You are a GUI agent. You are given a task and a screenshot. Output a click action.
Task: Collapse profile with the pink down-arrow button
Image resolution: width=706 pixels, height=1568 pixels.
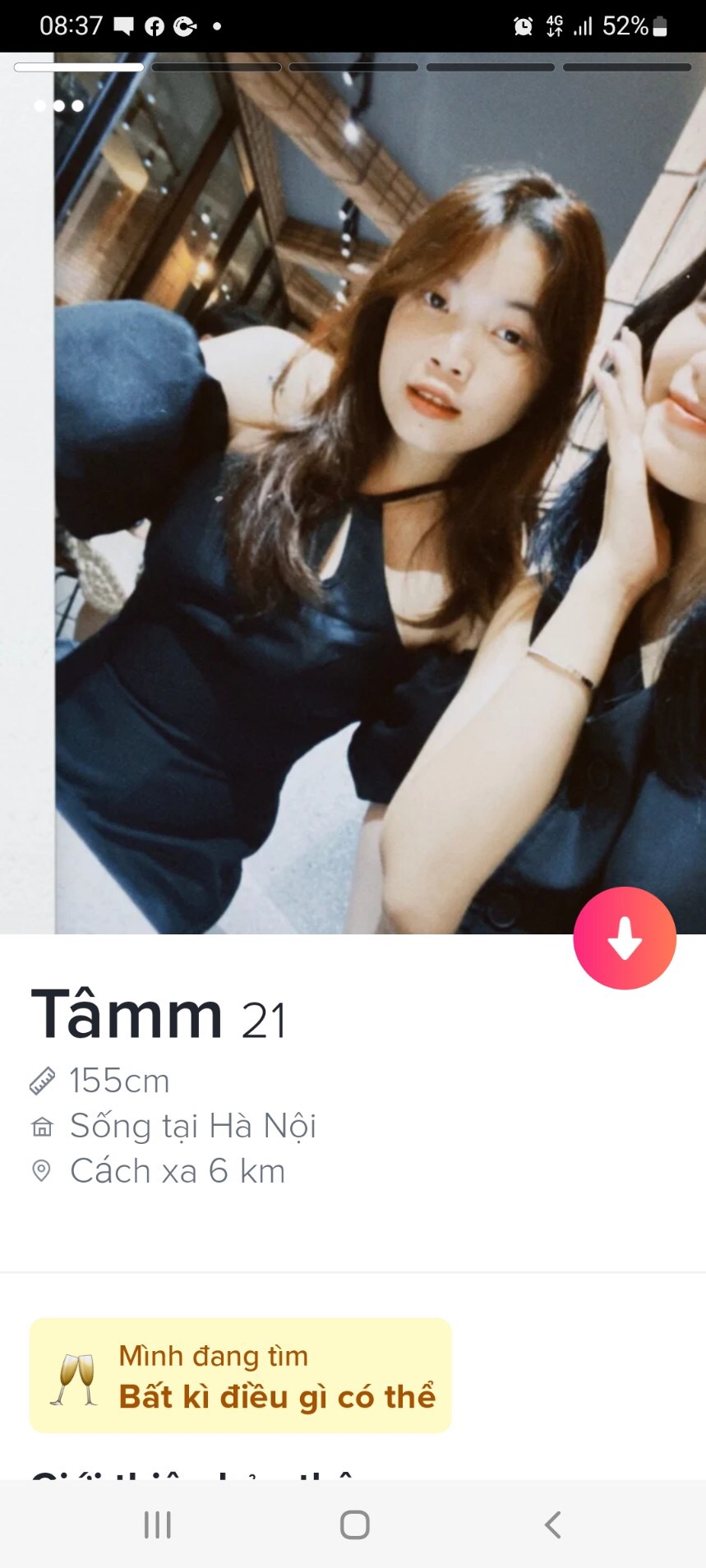coord(624,938)
